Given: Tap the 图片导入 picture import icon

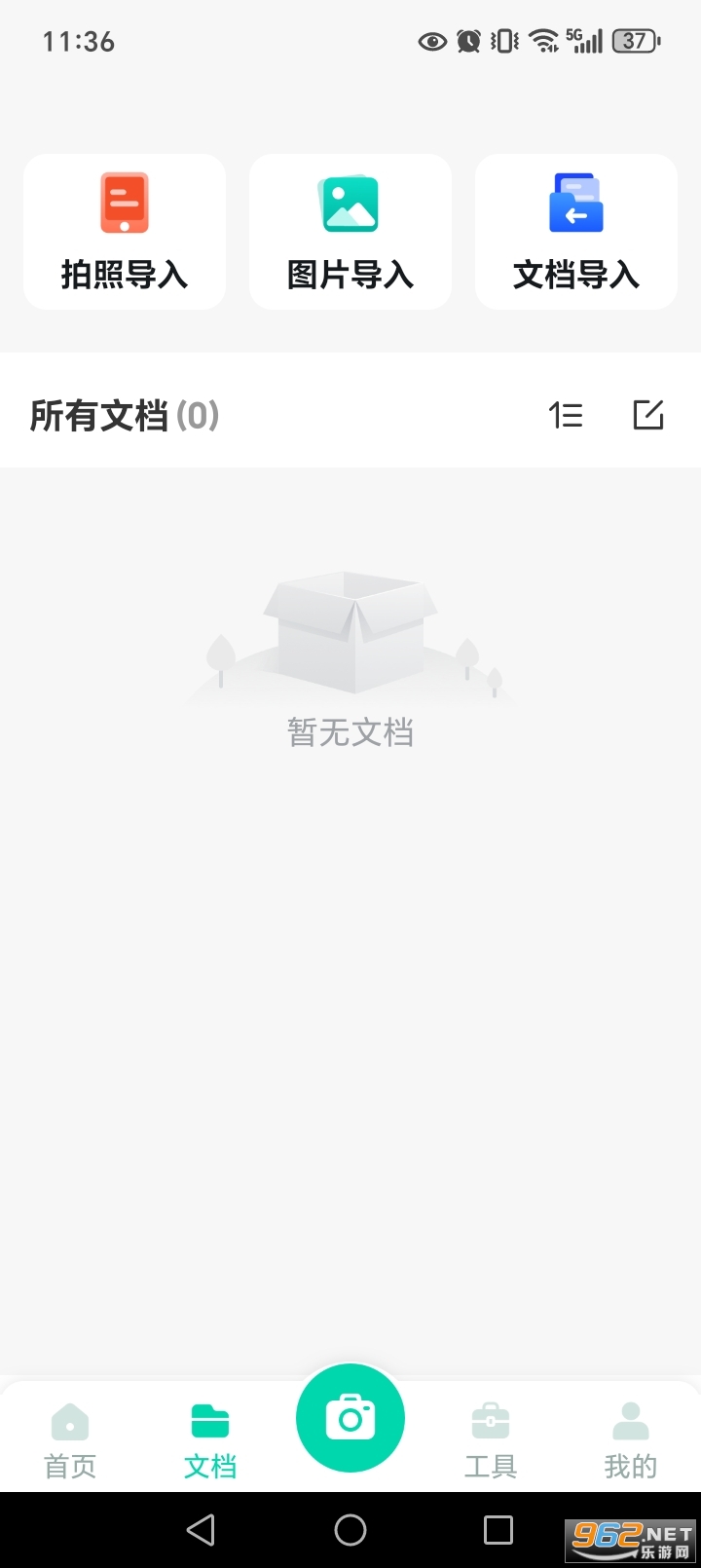Looking at the screenshot, I should 350,203.
